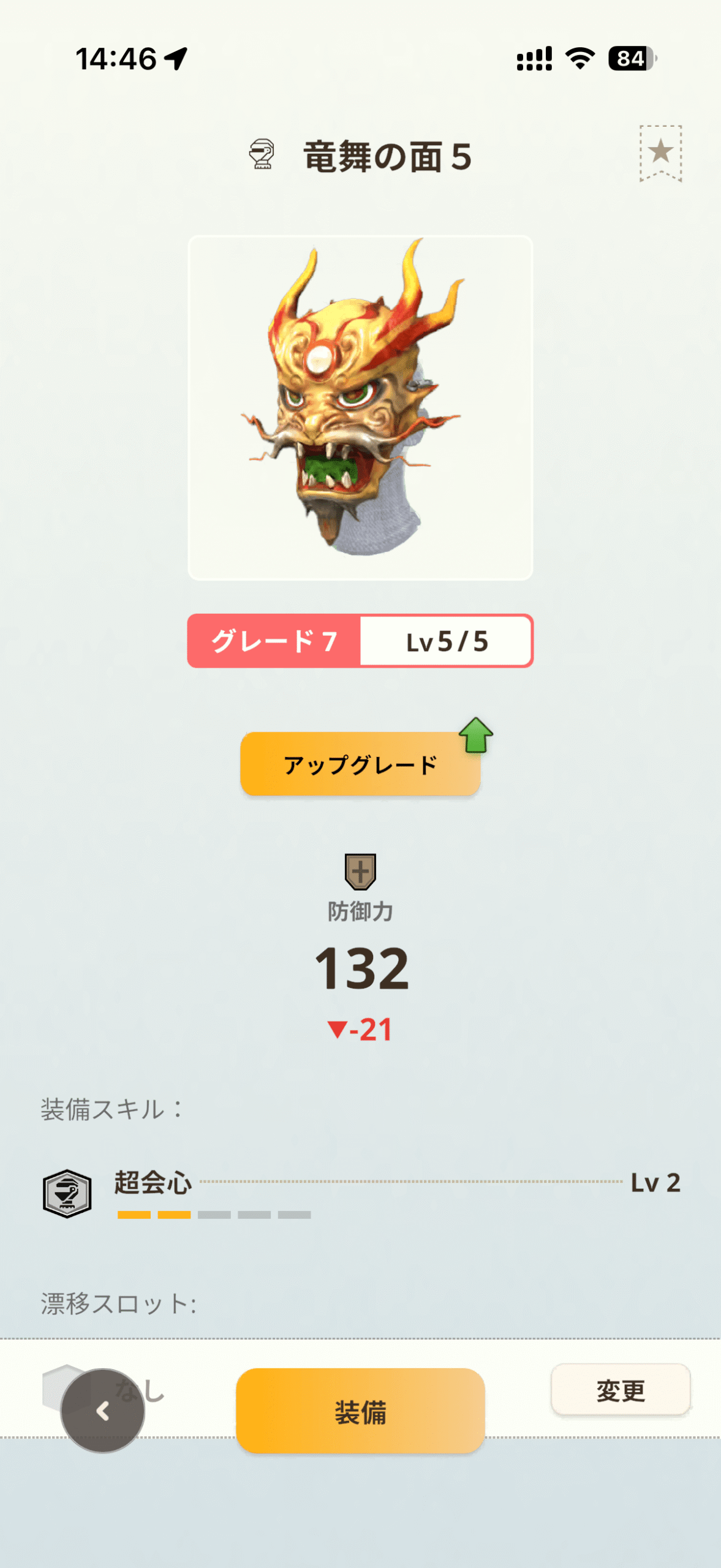Equip the armor with 装備 button
721x1568 pixels.
[x=360, y=1411]
